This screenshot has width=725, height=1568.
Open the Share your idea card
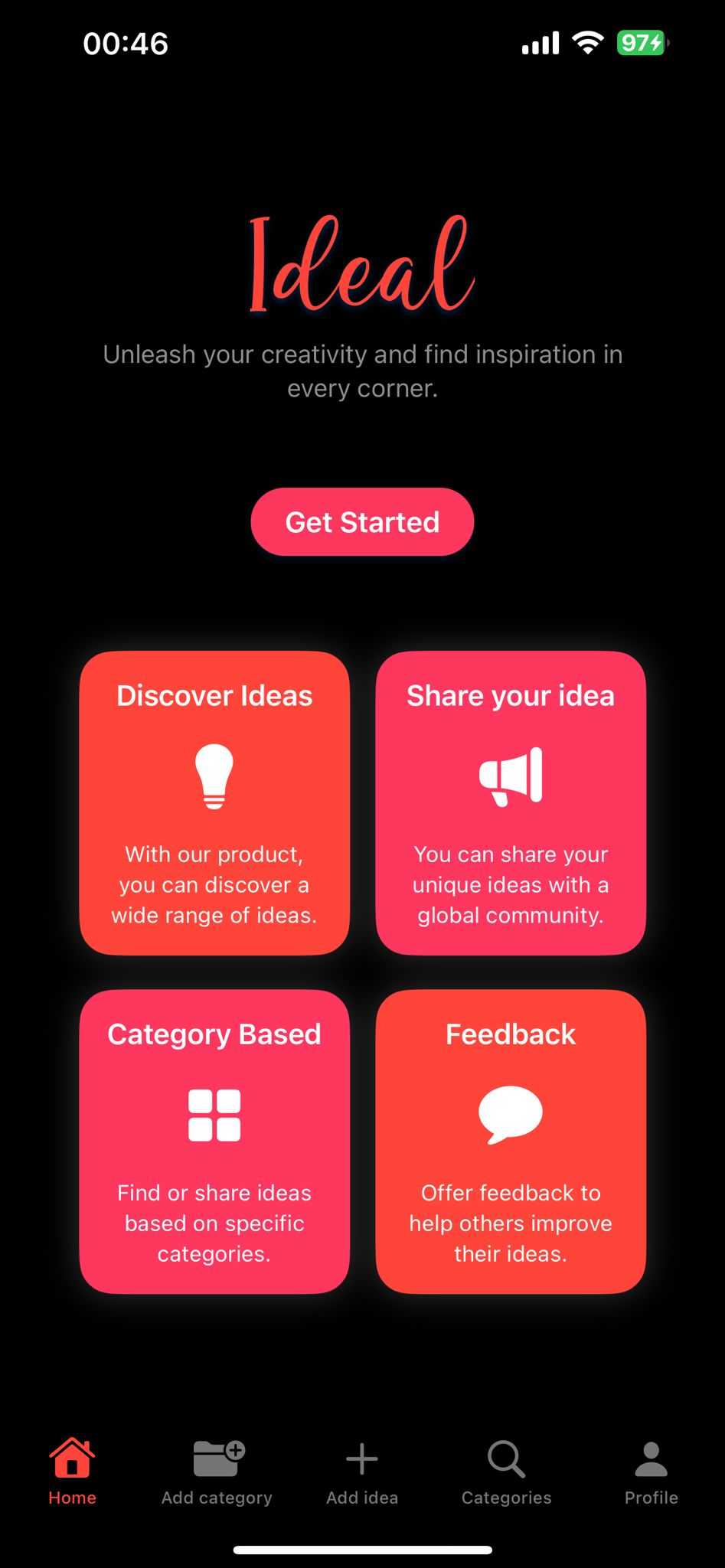click(511, 803)
